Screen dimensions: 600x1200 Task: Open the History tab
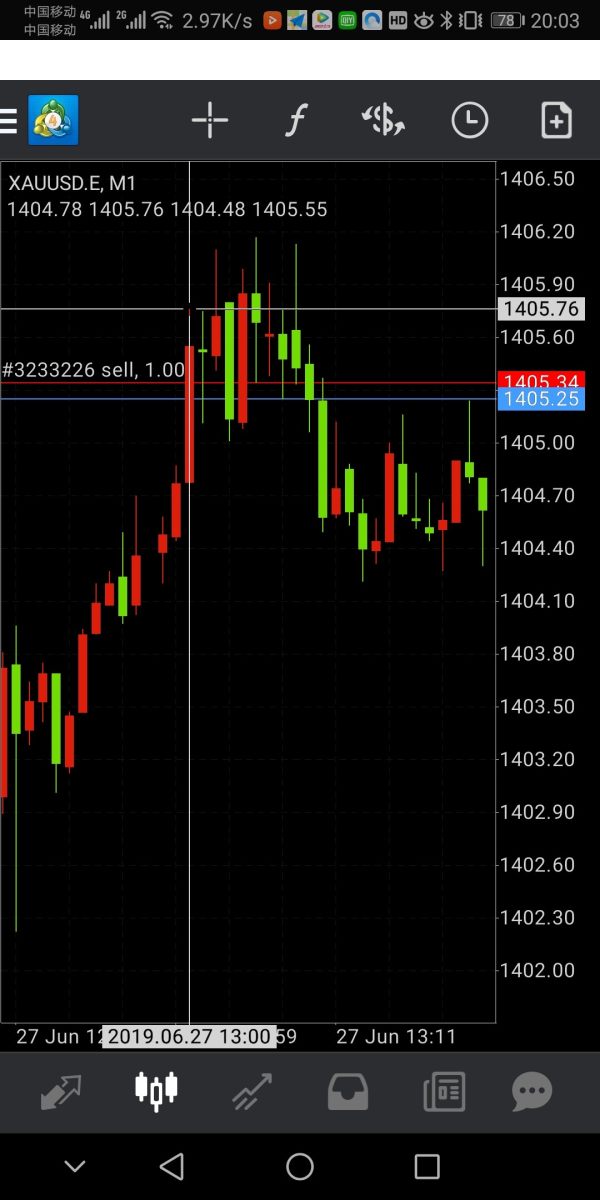[x=348, y=1092]
